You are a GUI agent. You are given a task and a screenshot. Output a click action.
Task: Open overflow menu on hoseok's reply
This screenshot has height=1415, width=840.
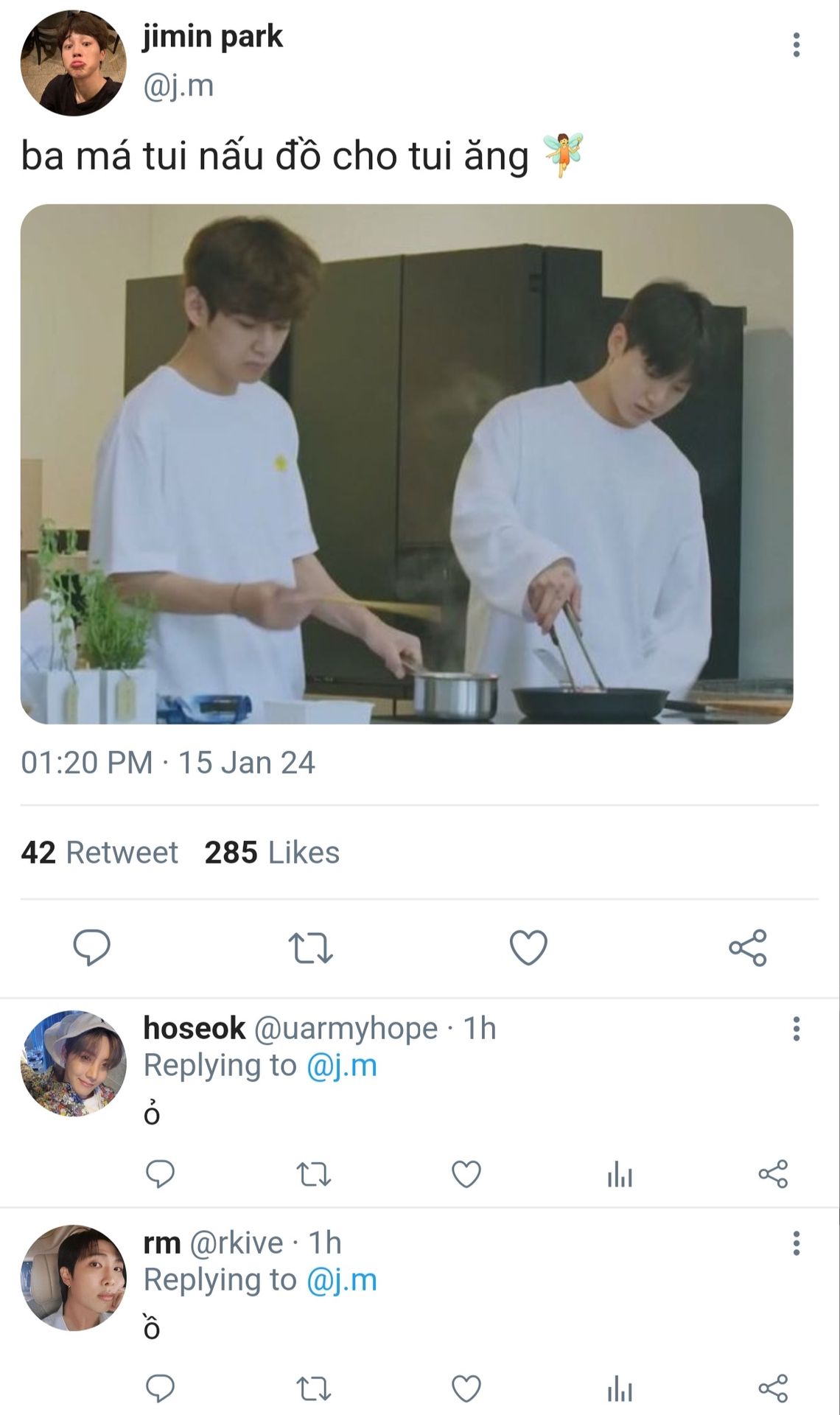pos(796,1029)
